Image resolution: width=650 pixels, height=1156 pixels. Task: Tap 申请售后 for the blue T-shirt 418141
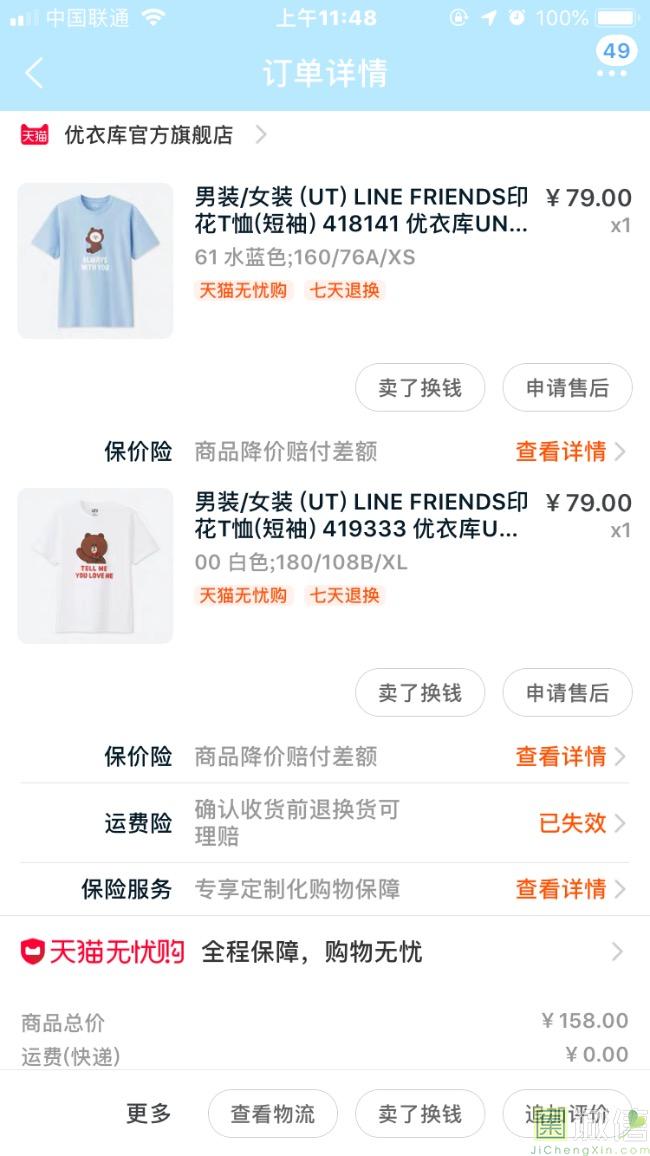[567, 388]
